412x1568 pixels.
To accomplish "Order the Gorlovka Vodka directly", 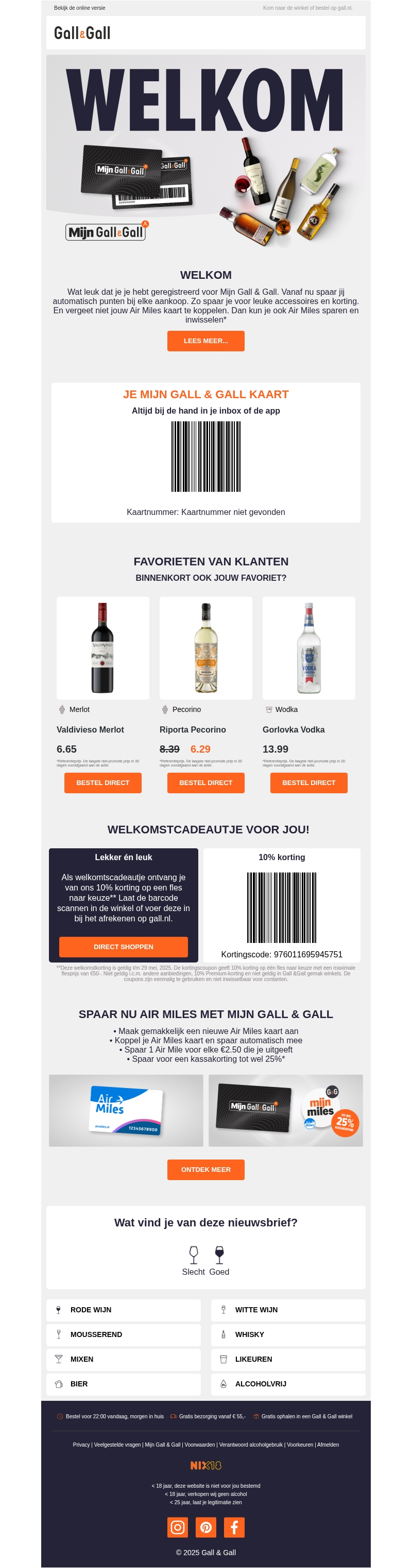I will point(308,783).
